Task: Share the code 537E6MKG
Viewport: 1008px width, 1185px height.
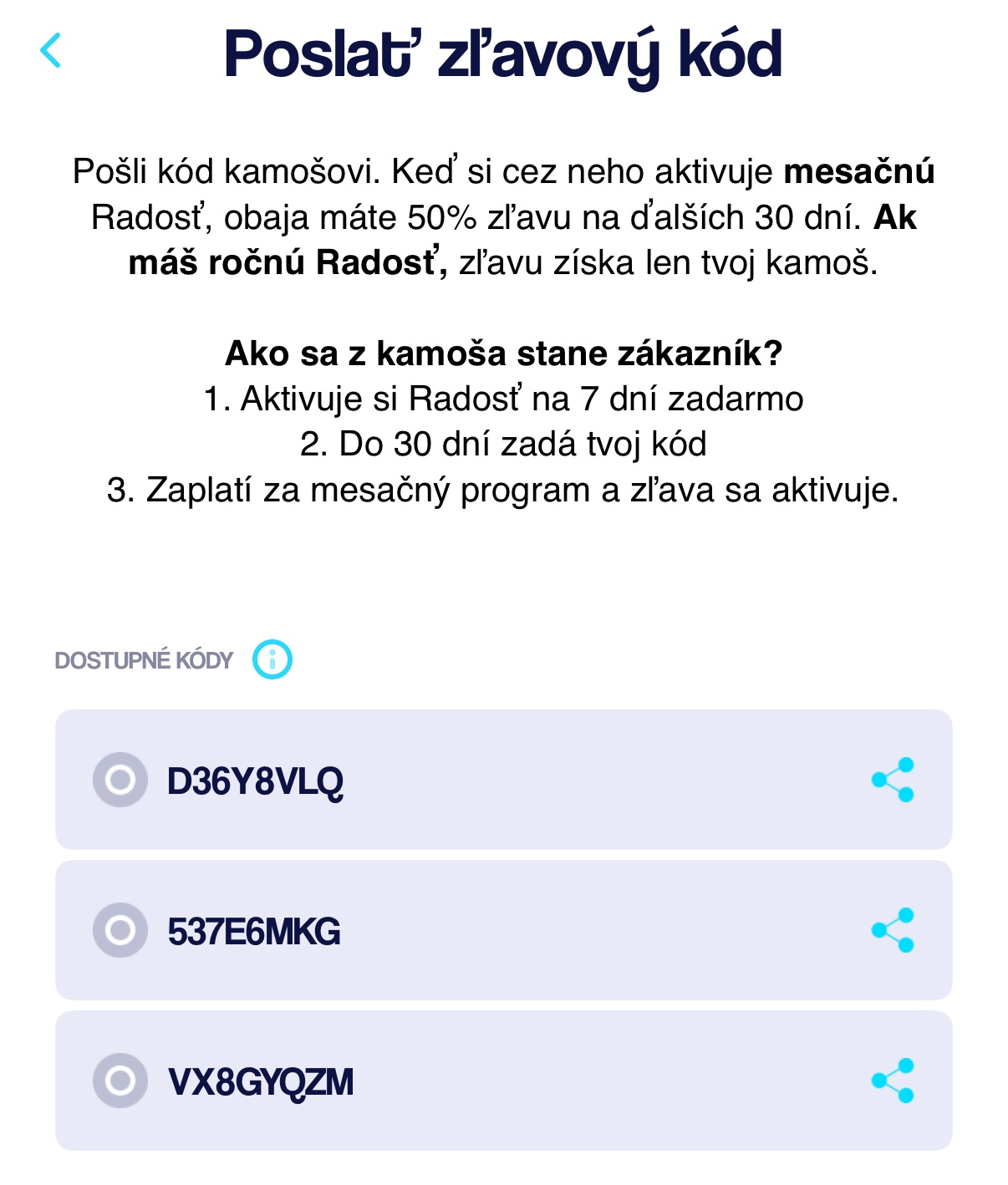Action: [x=893, y=930]
